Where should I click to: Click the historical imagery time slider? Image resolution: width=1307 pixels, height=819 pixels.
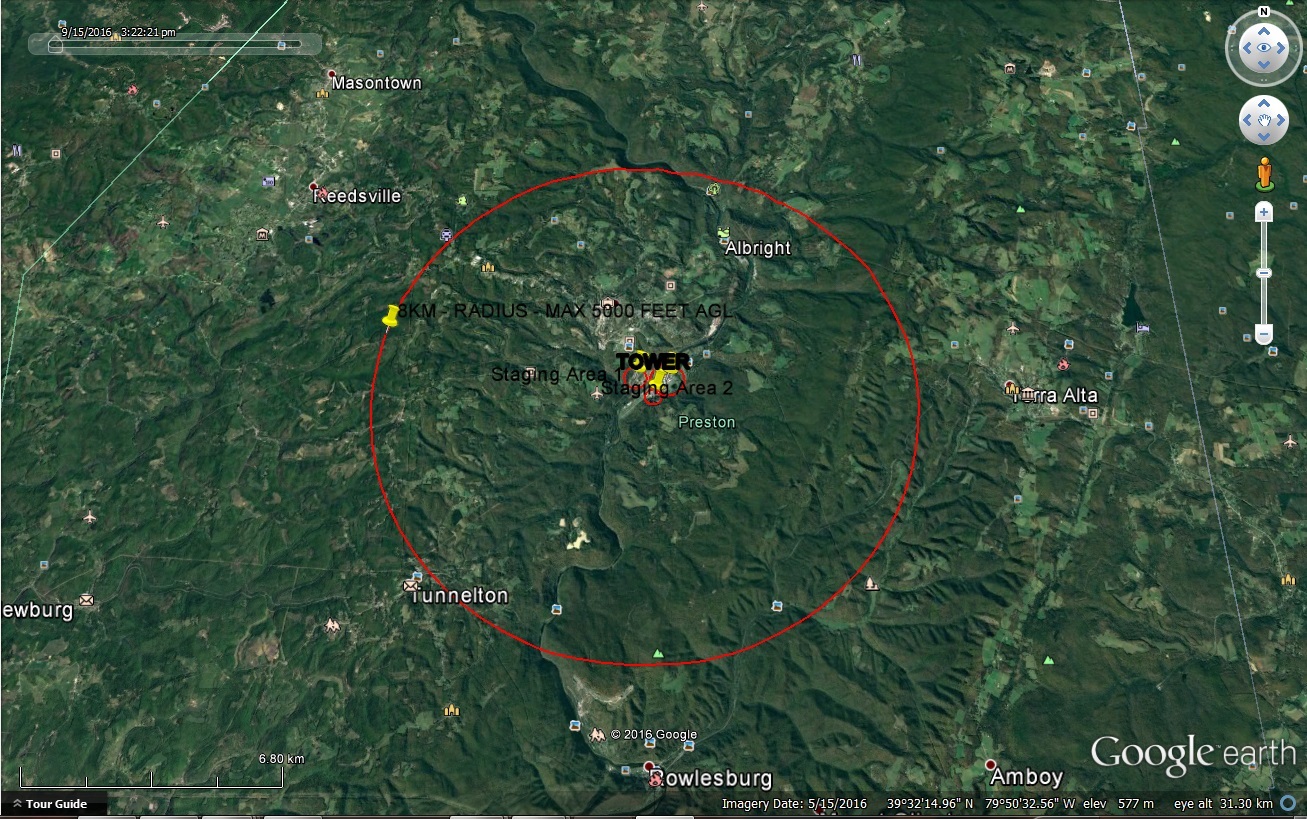[x=175, y=44]
